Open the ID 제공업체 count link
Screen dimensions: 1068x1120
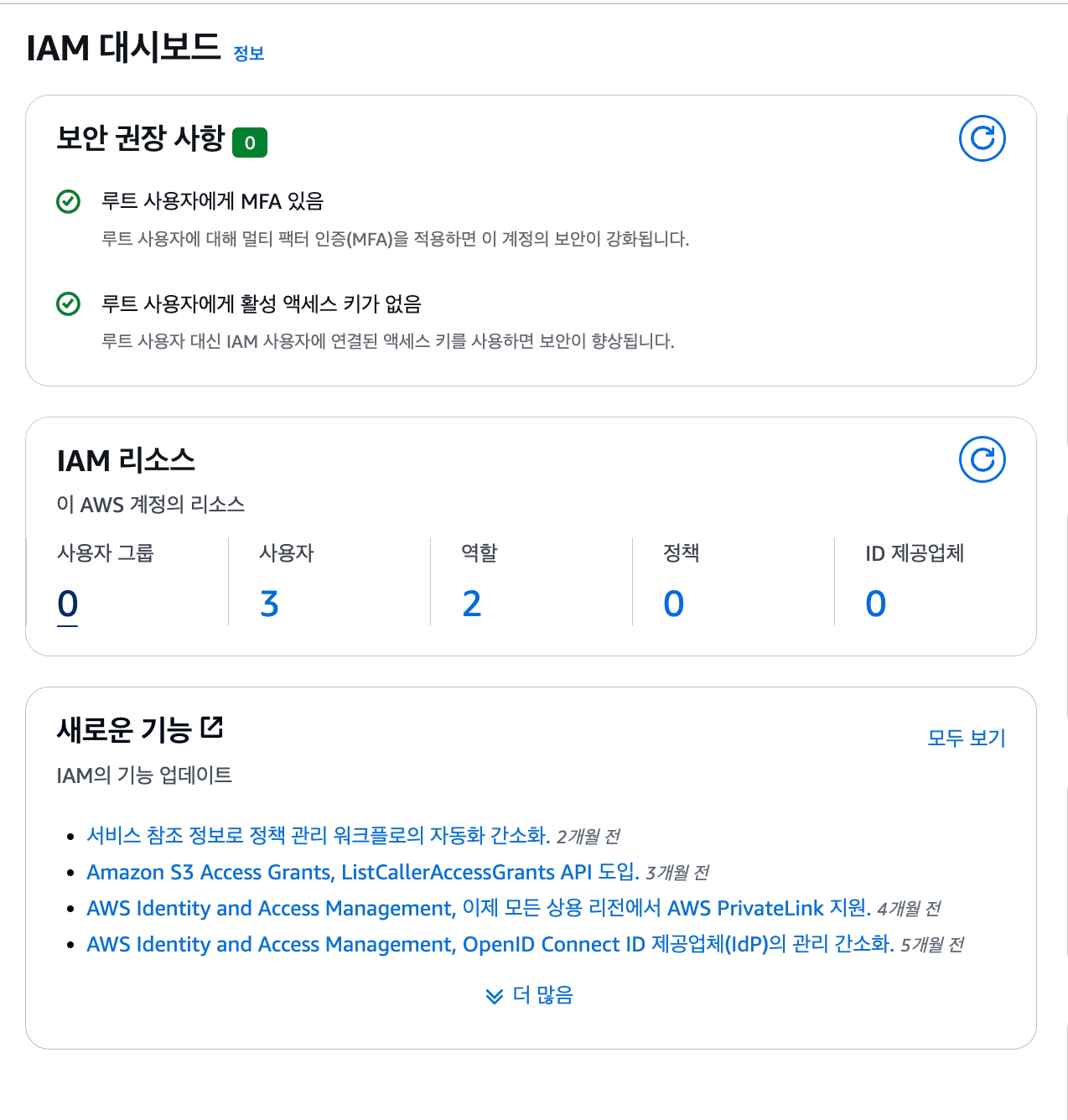[x=875, y=604]
